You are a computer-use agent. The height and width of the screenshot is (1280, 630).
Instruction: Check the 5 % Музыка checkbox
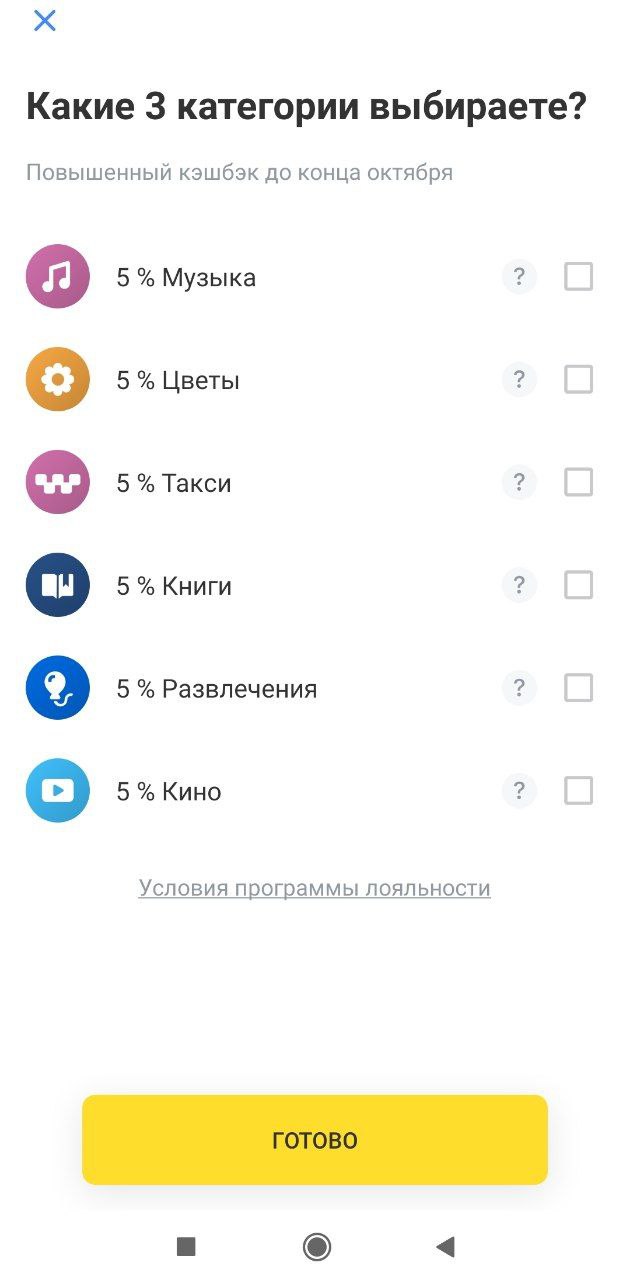(579, 276)
